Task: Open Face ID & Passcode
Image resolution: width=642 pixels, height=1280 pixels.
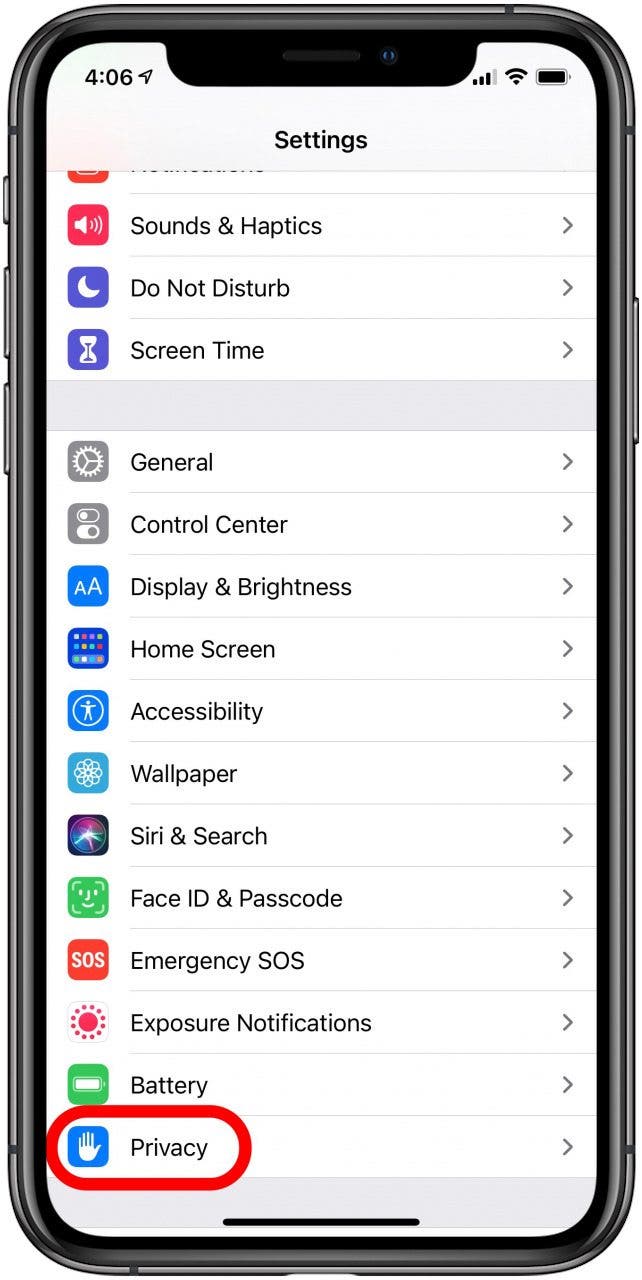Action: point(236,898)
